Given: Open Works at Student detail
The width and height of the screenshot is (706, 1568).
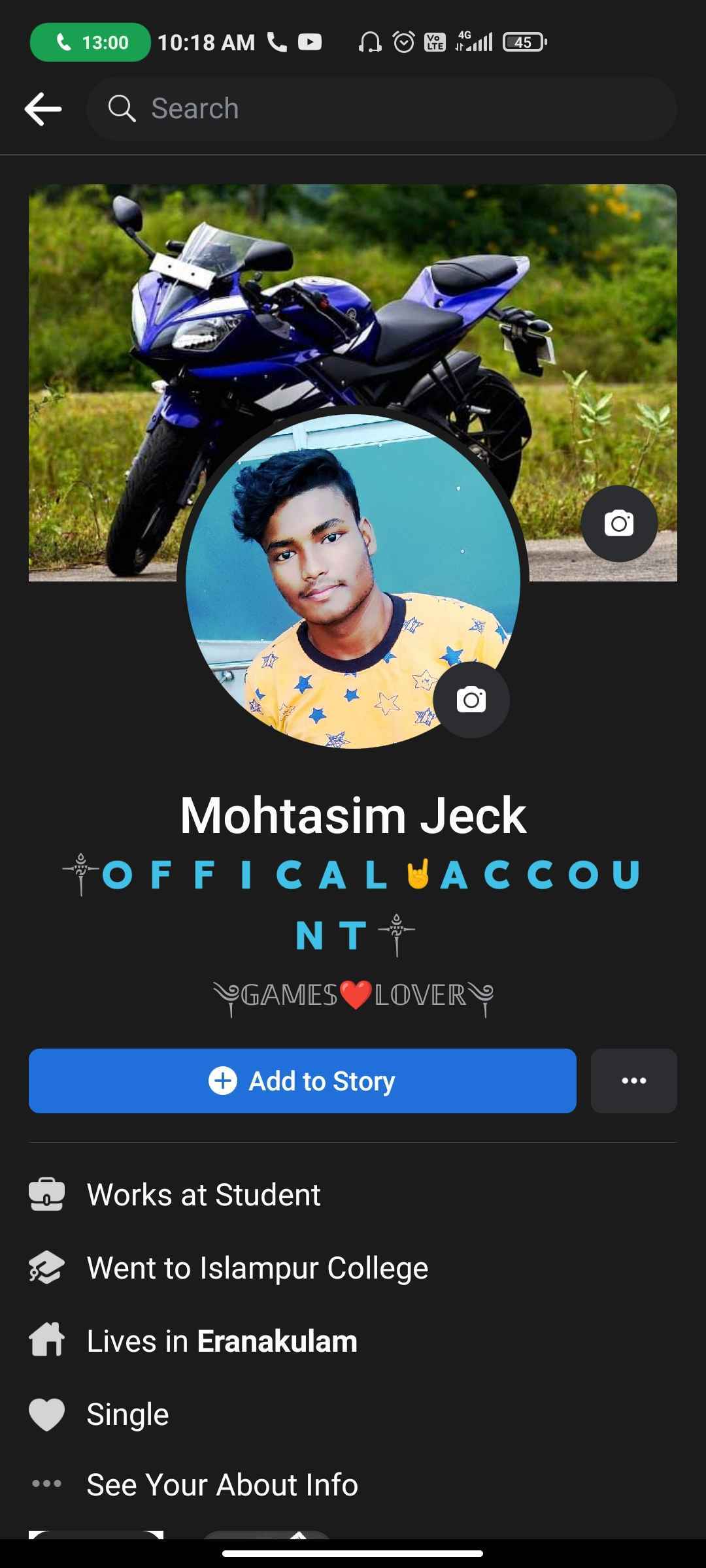Looking at the screenshot, I should [203, 1195].
